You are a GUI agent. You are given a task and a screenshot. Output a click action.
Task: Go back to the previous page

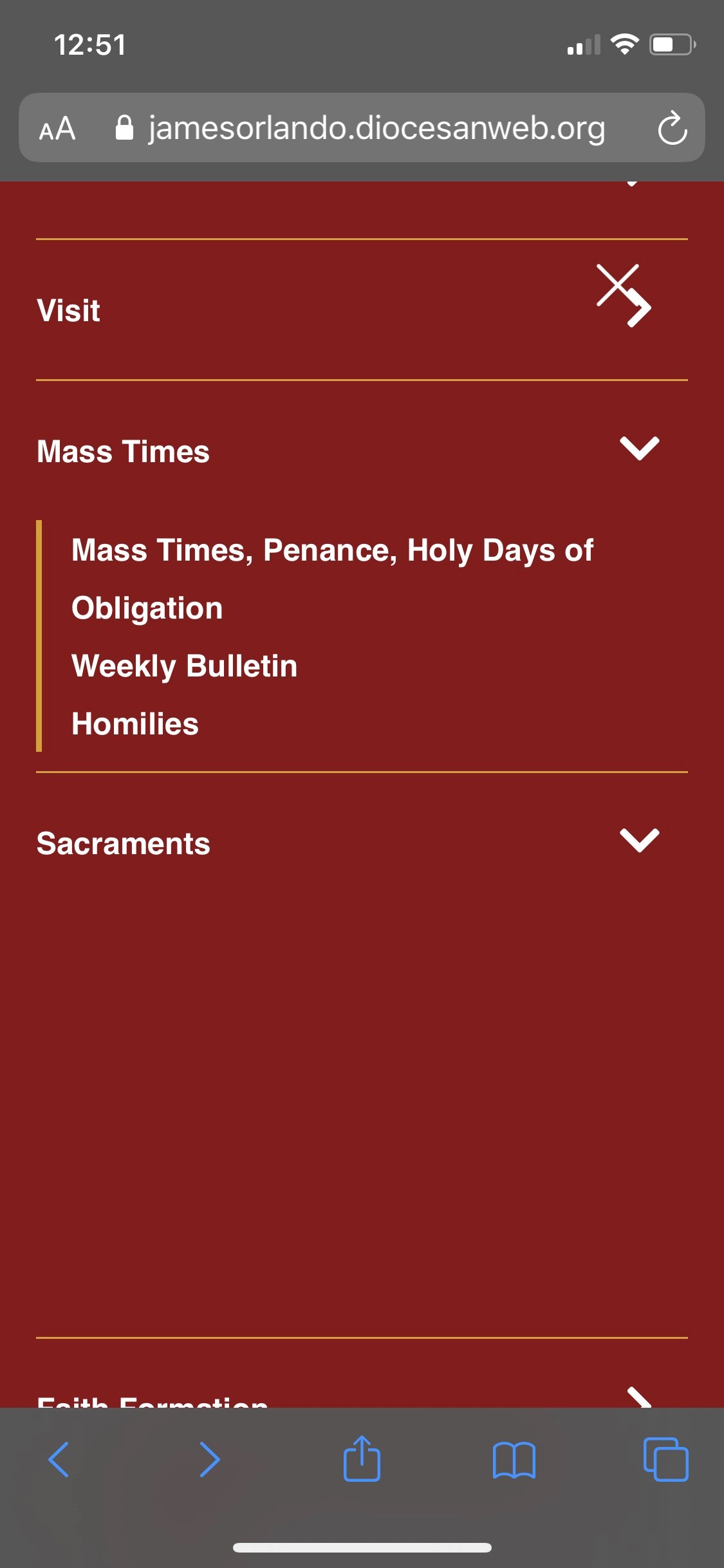[59, 1459]
